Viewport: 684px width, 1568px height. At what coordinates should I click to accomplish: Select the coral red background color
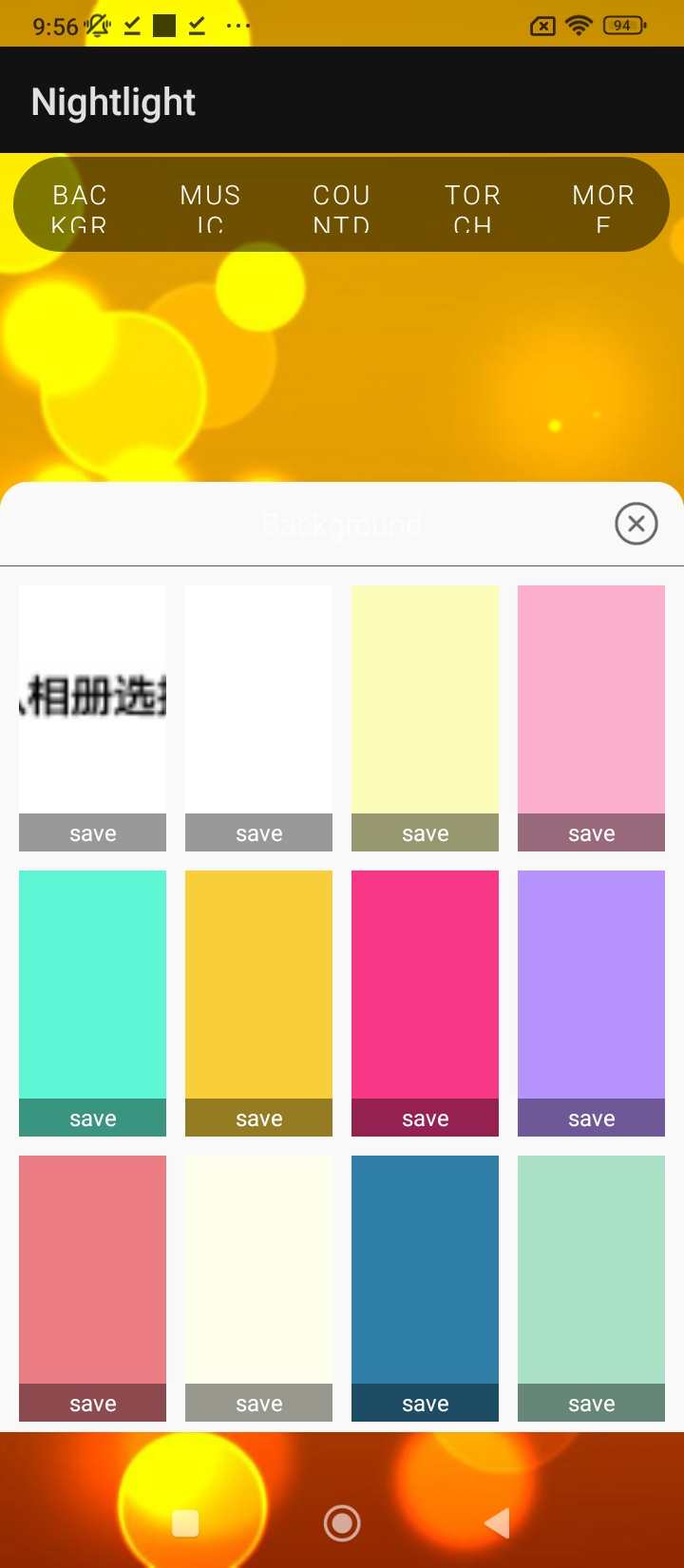coord(92,1269)
